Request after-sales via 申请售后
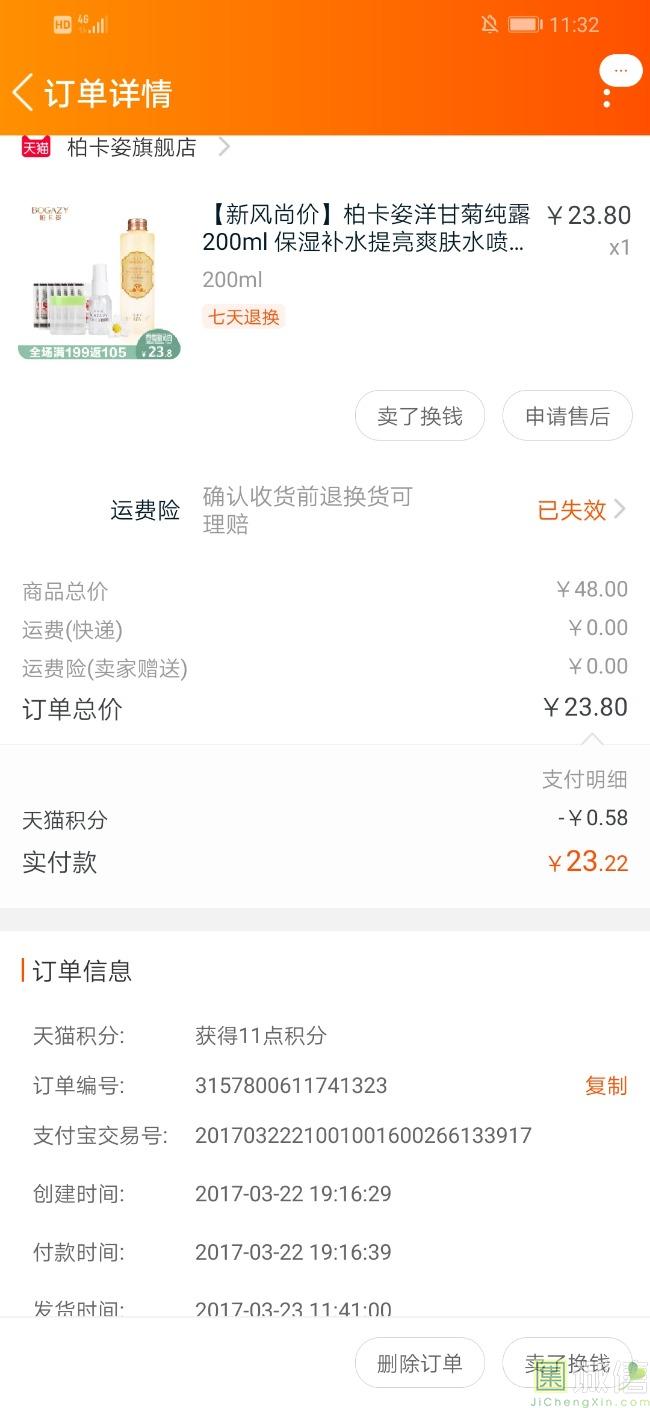Viewport: 650px width, 1408px height. point(567,416)
